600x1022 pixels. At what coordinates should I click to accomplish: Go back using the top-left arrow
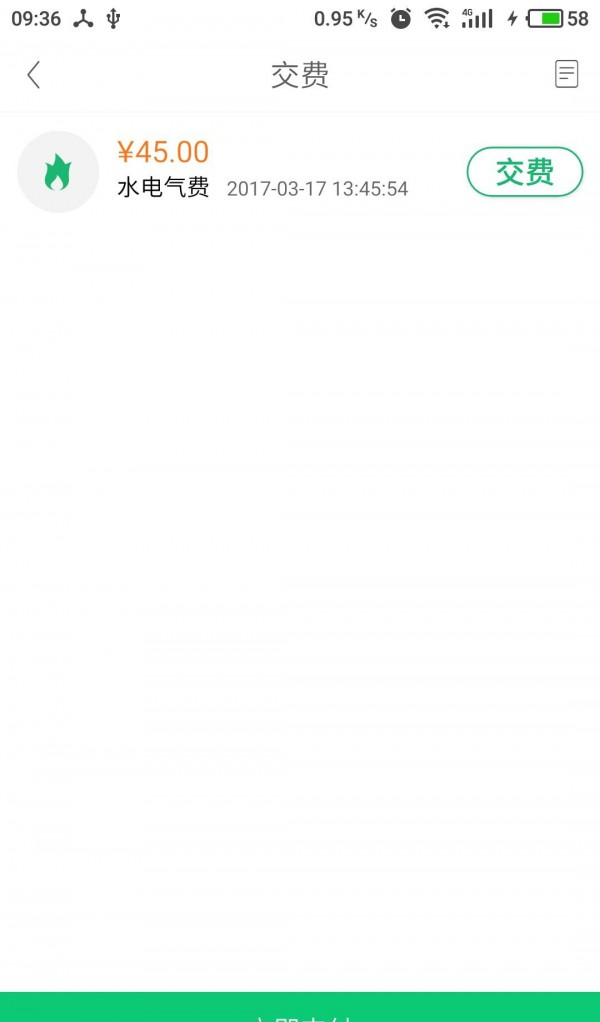[34, 75]
